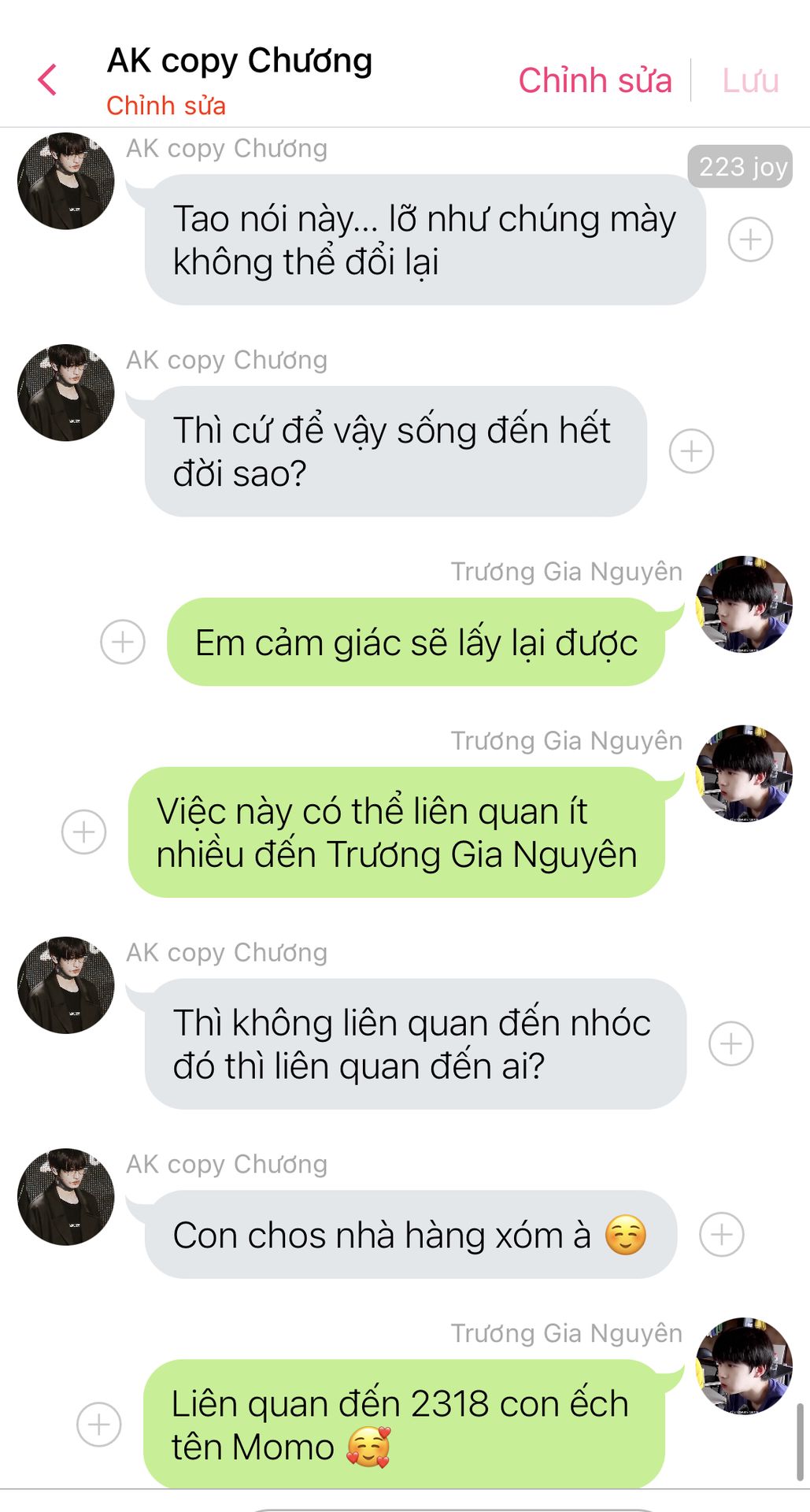Tap AK copy Chương's avatar on the first message
This screenshot has width=810, height=1512.
(66, 181)
